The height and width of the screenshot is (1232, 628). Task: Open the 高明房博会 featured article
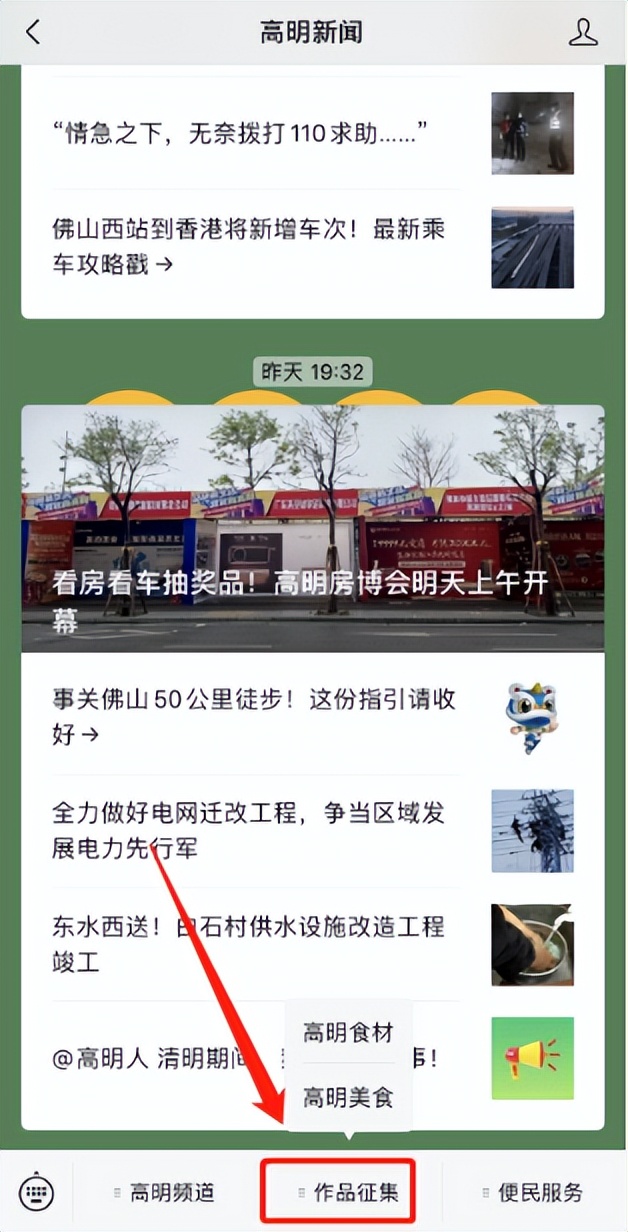[x=313, y=528]
